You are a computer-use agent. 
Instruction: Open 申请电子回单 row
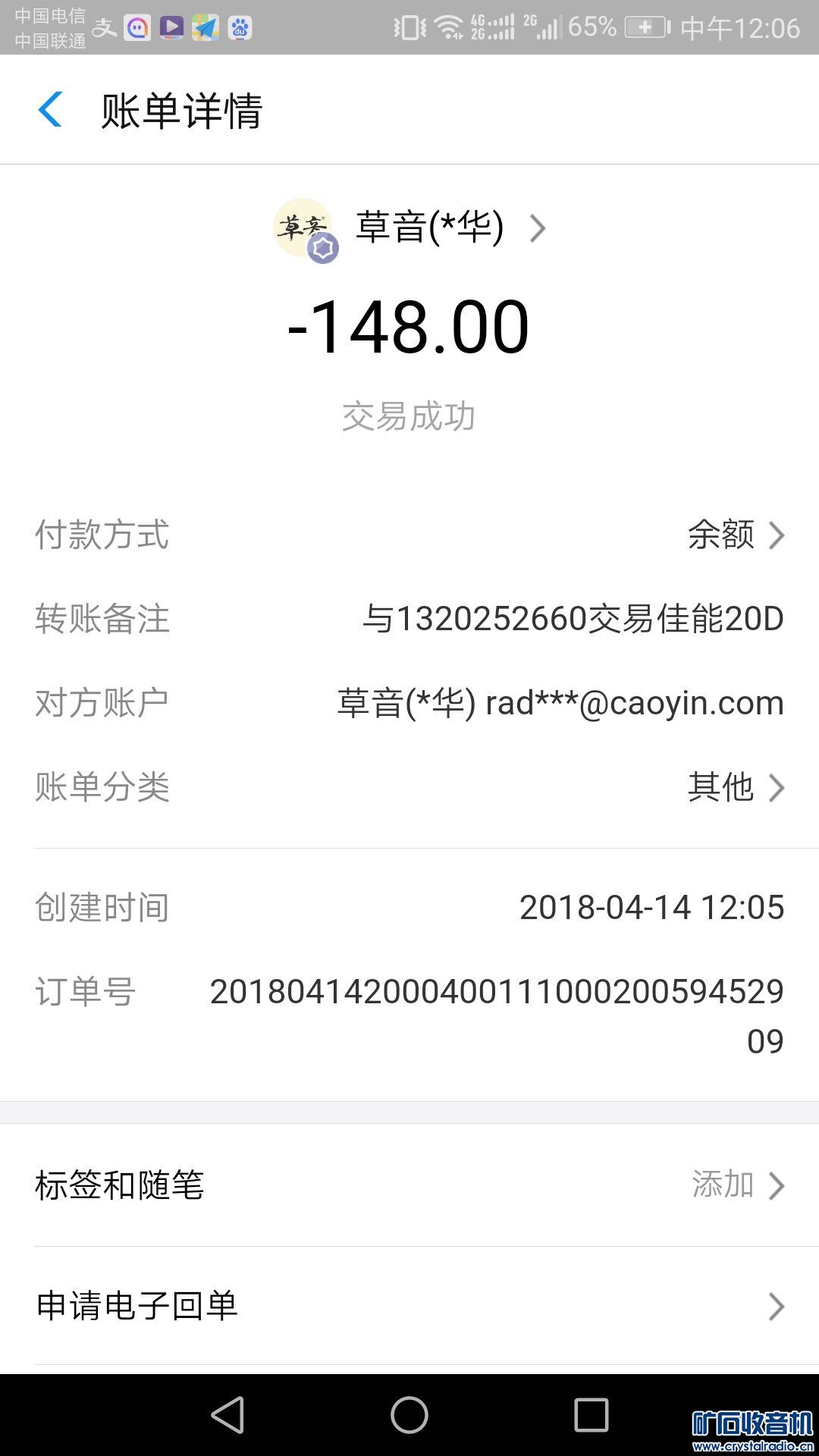coord(409,1306)
